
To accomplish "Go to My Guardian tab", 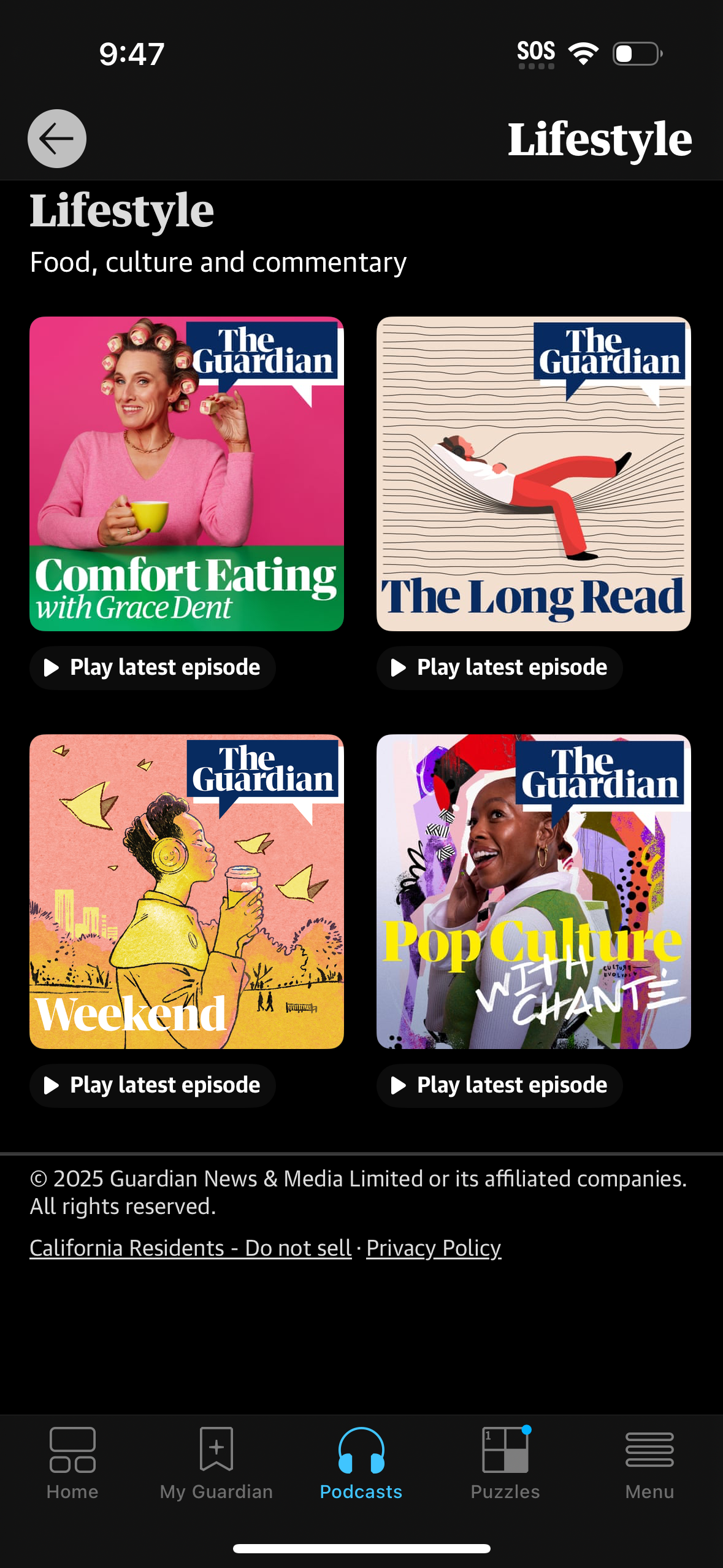I will (x=216, y=1463).
